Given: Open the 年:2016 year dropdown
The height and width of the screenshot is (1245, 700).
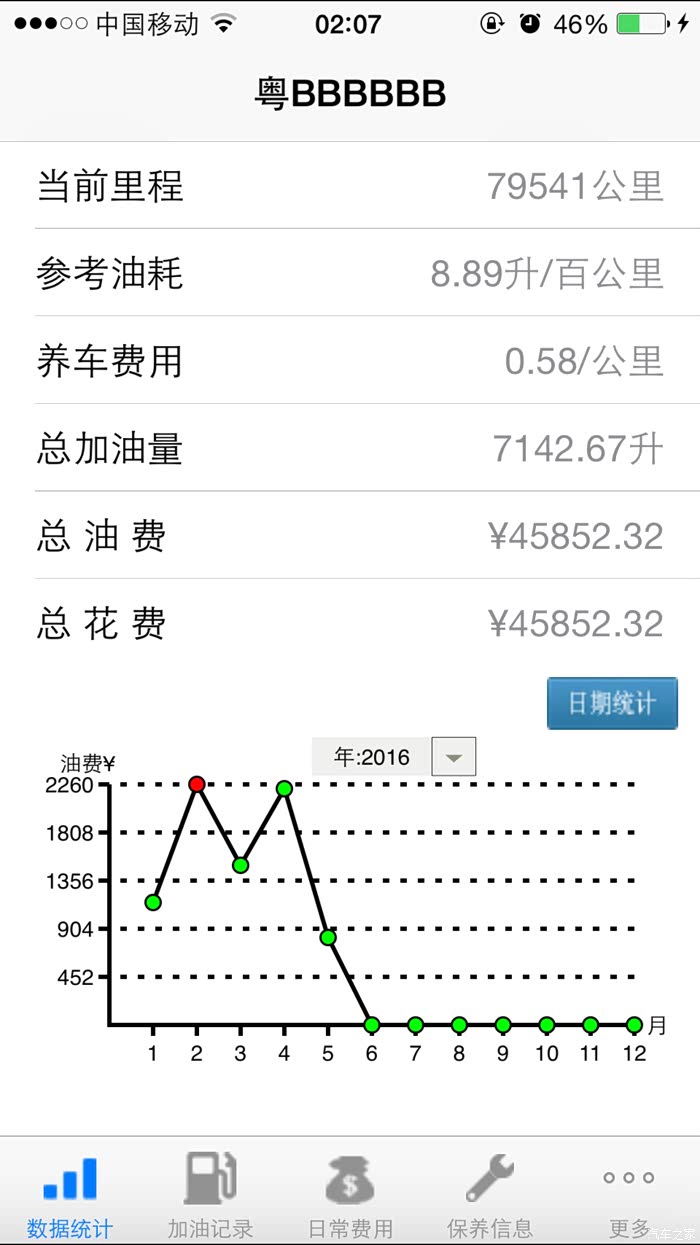Looking at the screenshot, I should coord(394,757).
